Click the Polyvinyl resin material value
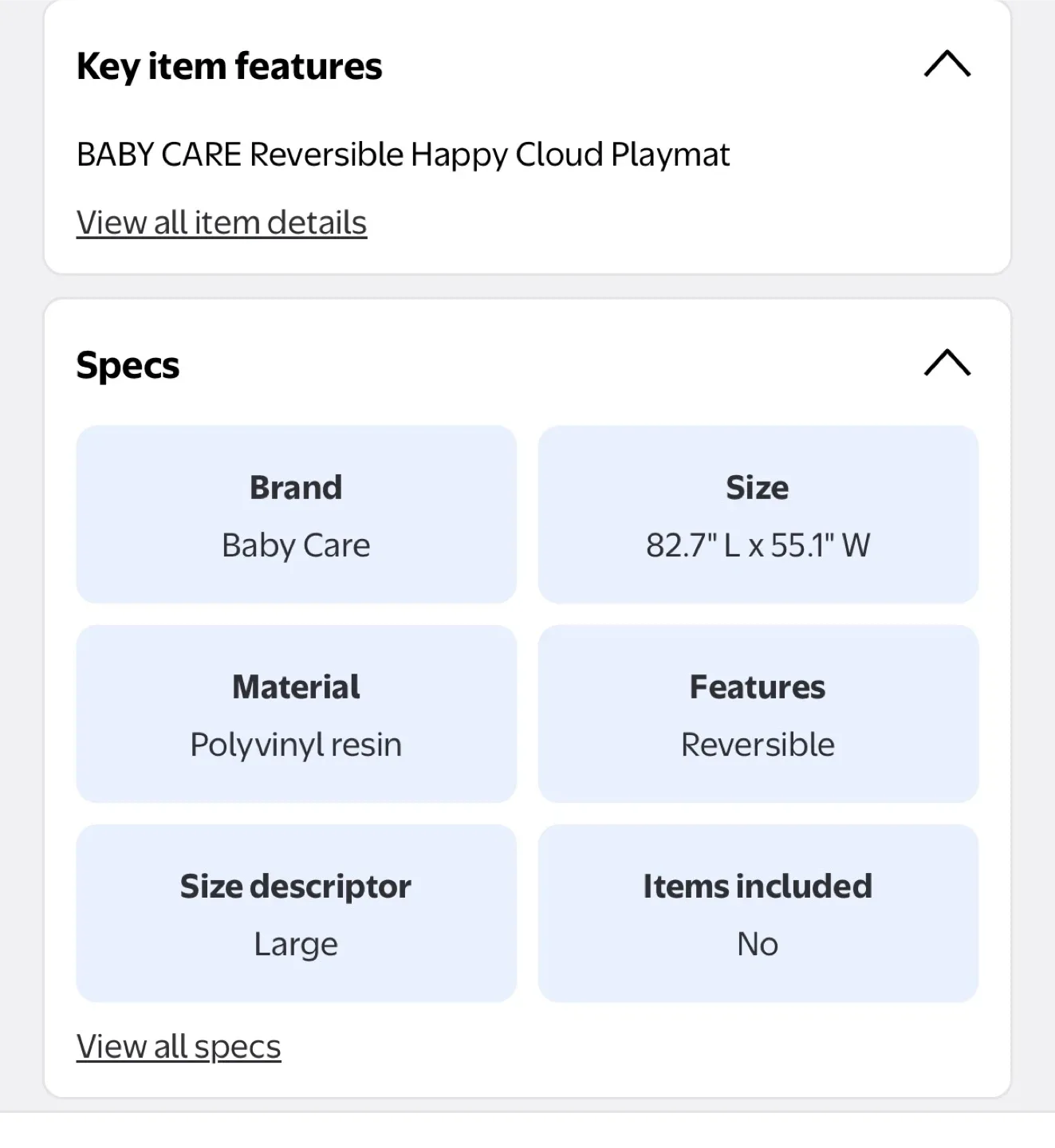 [296, 743]
